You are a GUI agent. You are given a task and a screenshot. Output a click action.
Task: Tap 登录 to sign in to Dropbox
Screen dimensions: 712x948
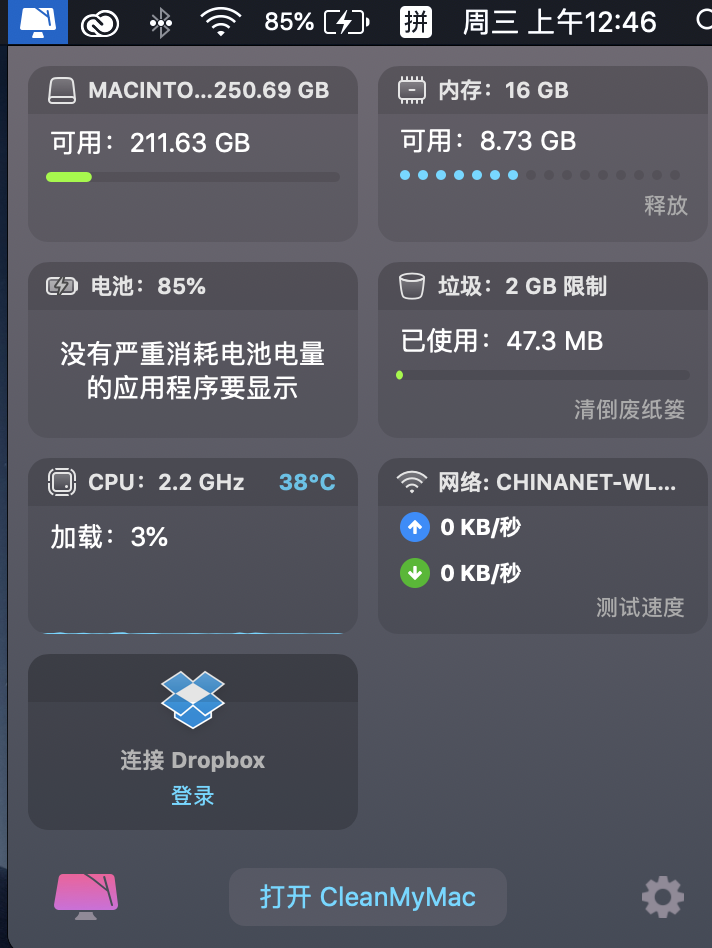(x=193, y=796)
